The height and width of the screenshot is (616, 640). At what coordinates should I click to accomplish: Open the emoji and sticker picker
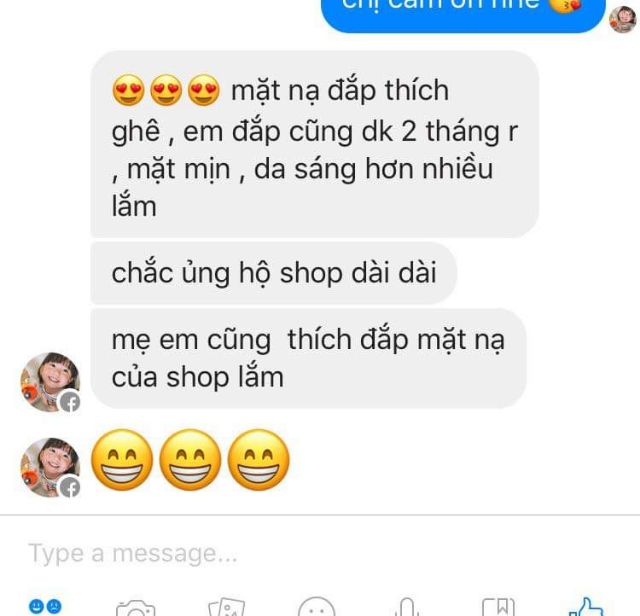coord(317,607)
